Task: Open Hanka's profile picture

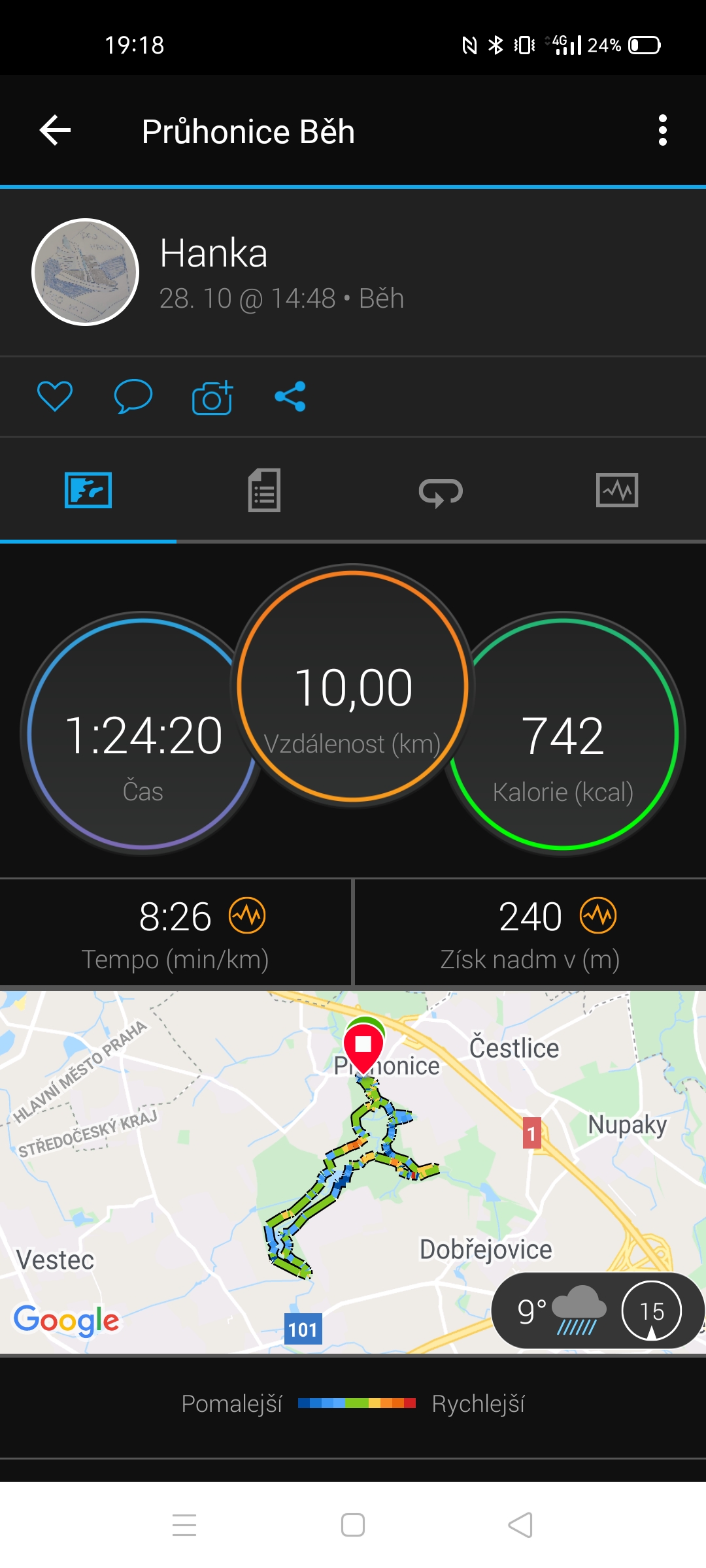Action: pyautogui.click(x=86, y=272)
